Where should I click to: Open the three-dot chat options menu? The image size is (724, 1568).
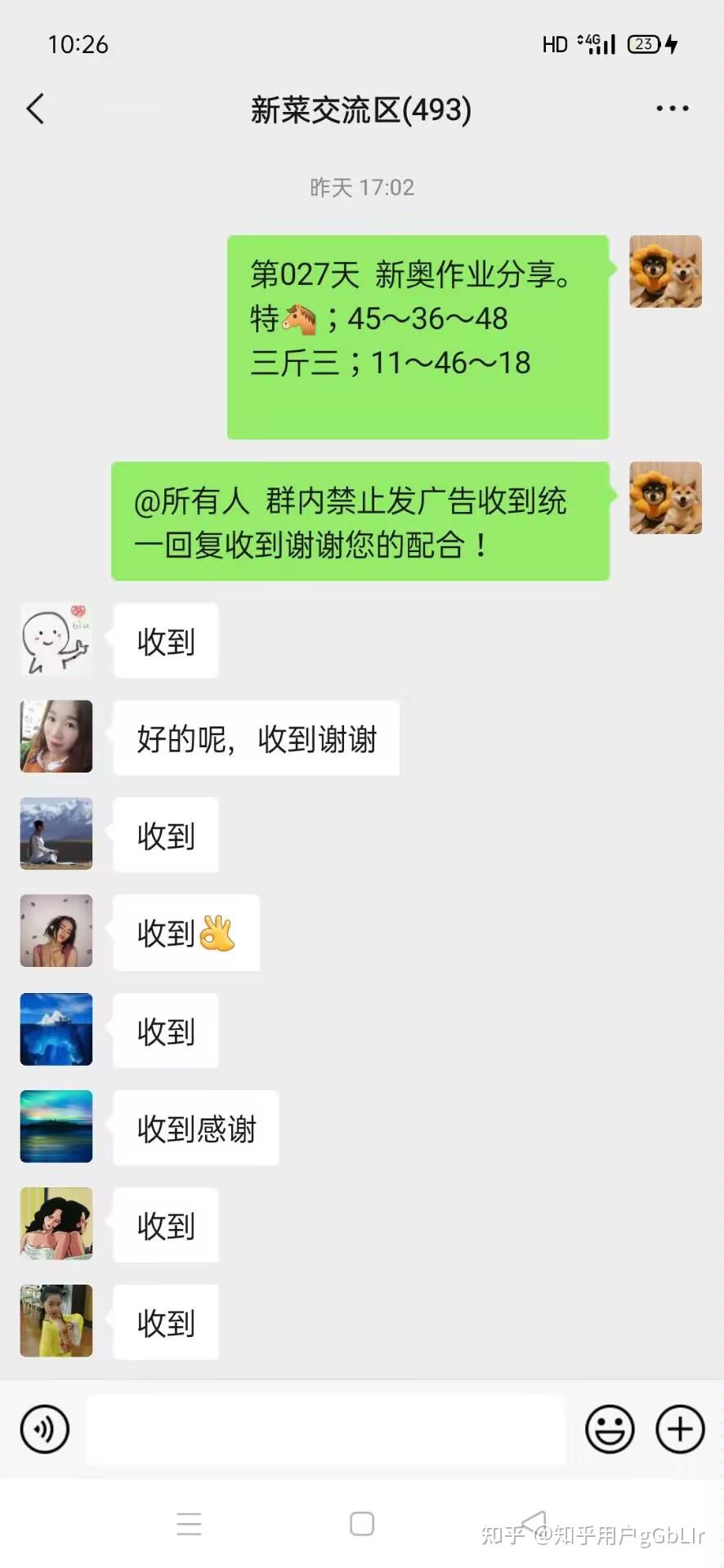[672, 109]
